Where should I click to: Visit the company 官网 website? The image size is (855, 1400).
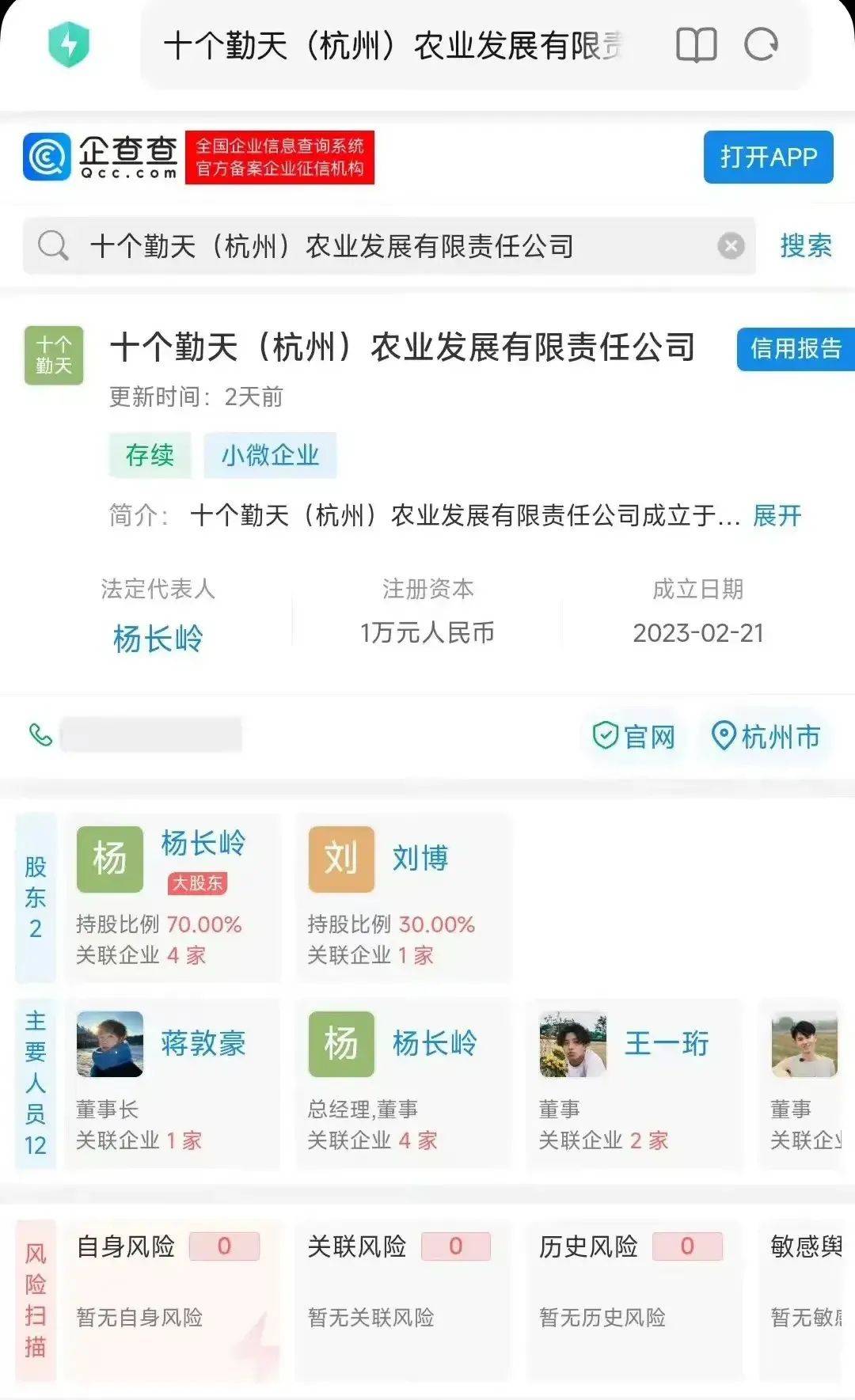click(x=634, y=736)
